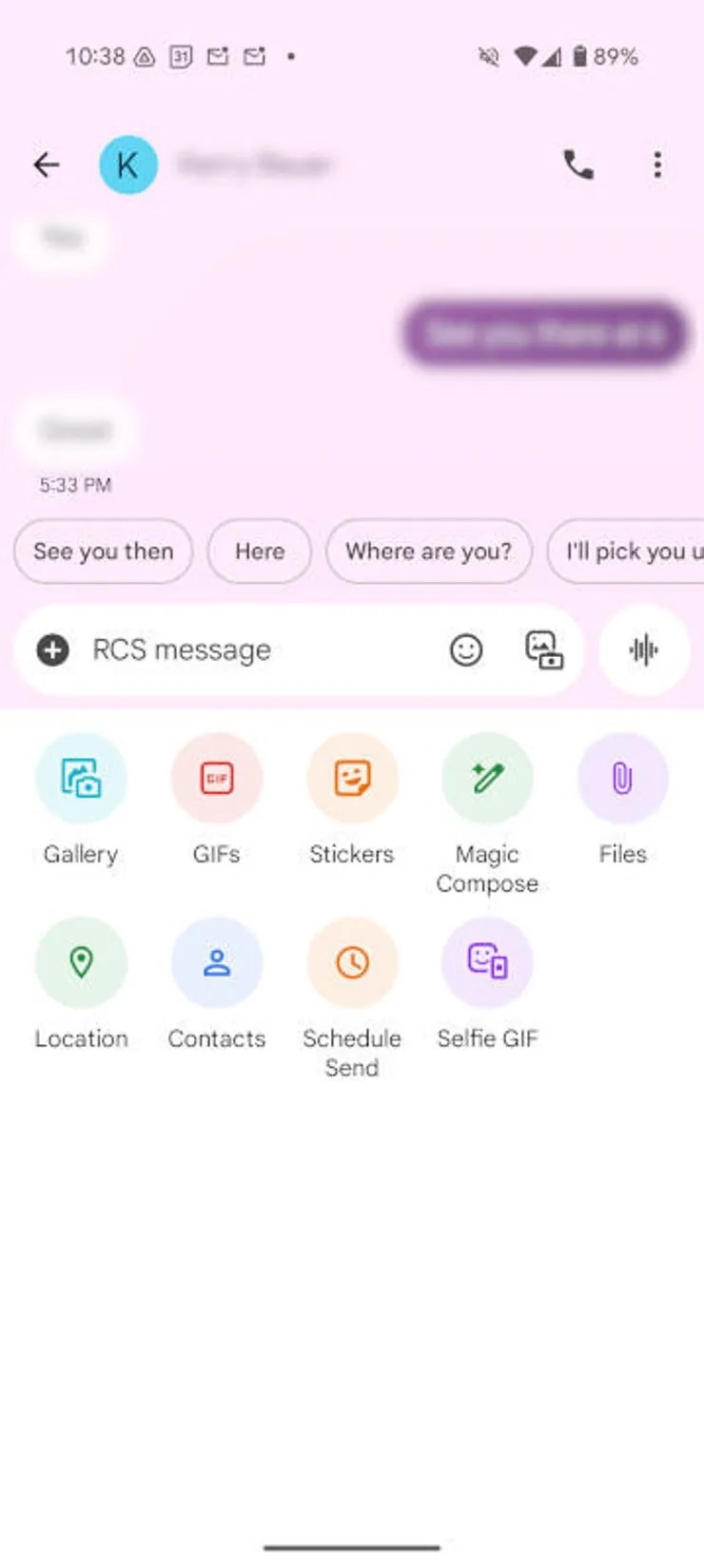Share your Location
This screenshot has height=1568, width=704.
(81, 962)
